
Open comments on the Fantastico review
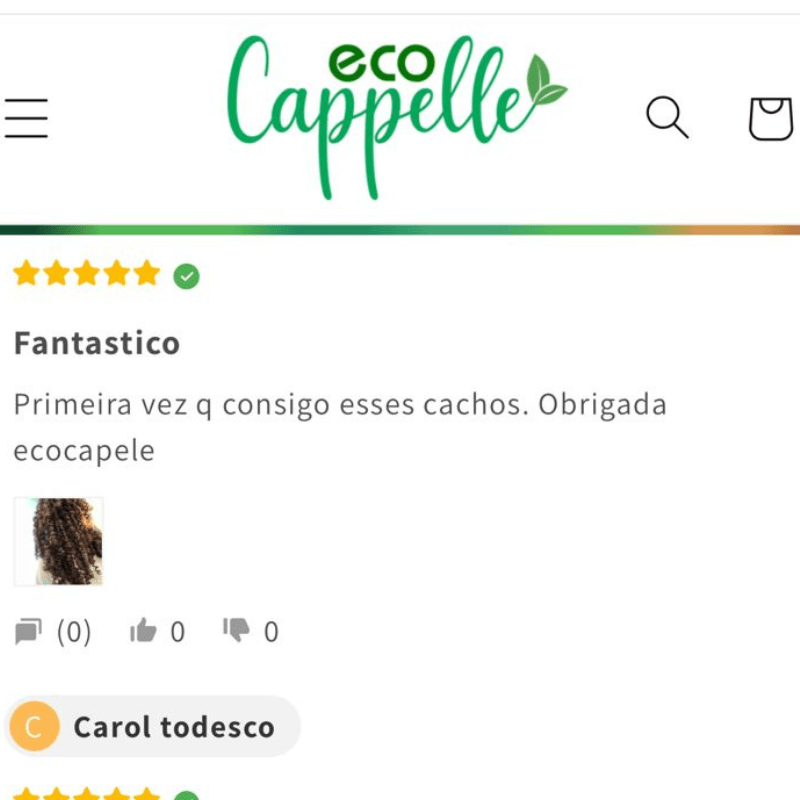point(53,632)
